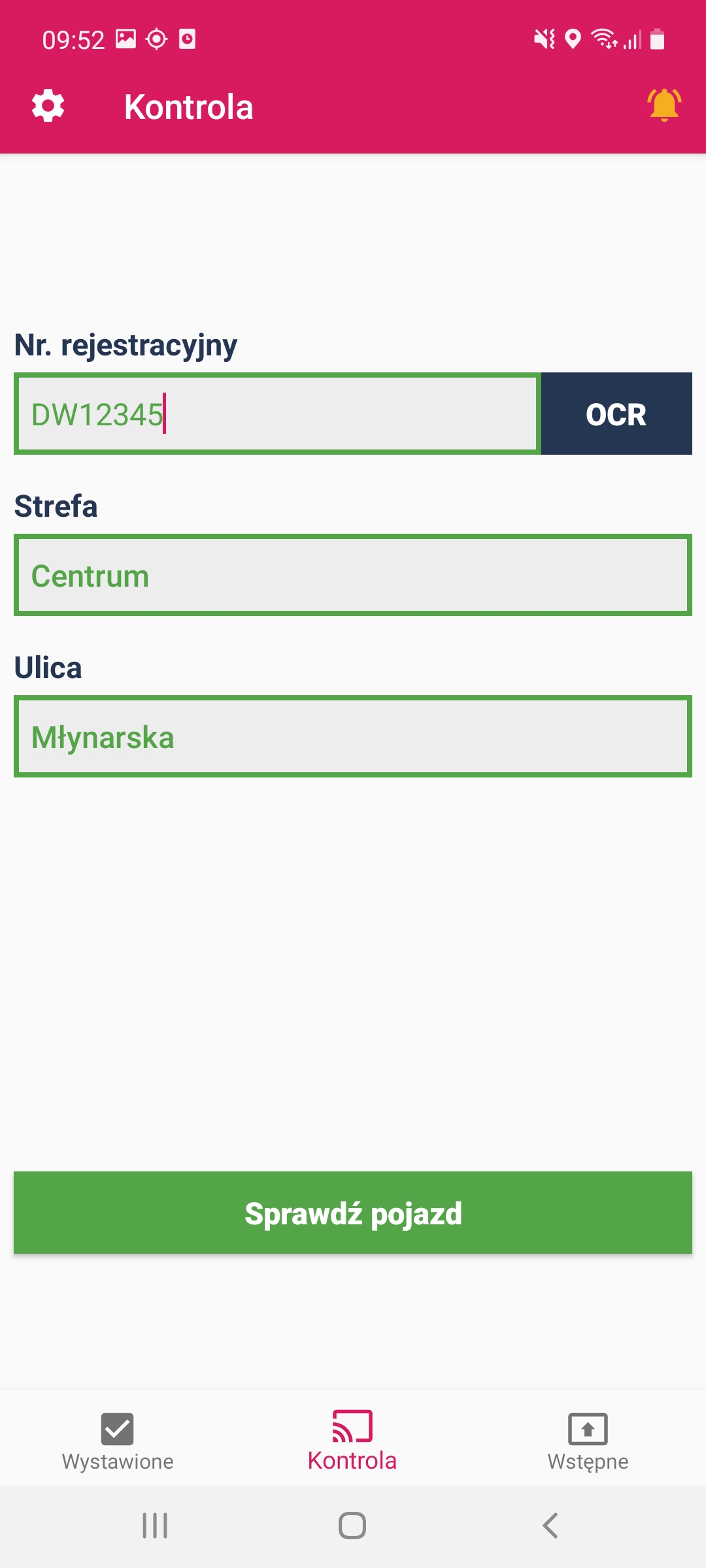This screenshot has height=1568, width=706.
Task: Switch to the Wstępne tab
Action: [x=588, y=1442]
